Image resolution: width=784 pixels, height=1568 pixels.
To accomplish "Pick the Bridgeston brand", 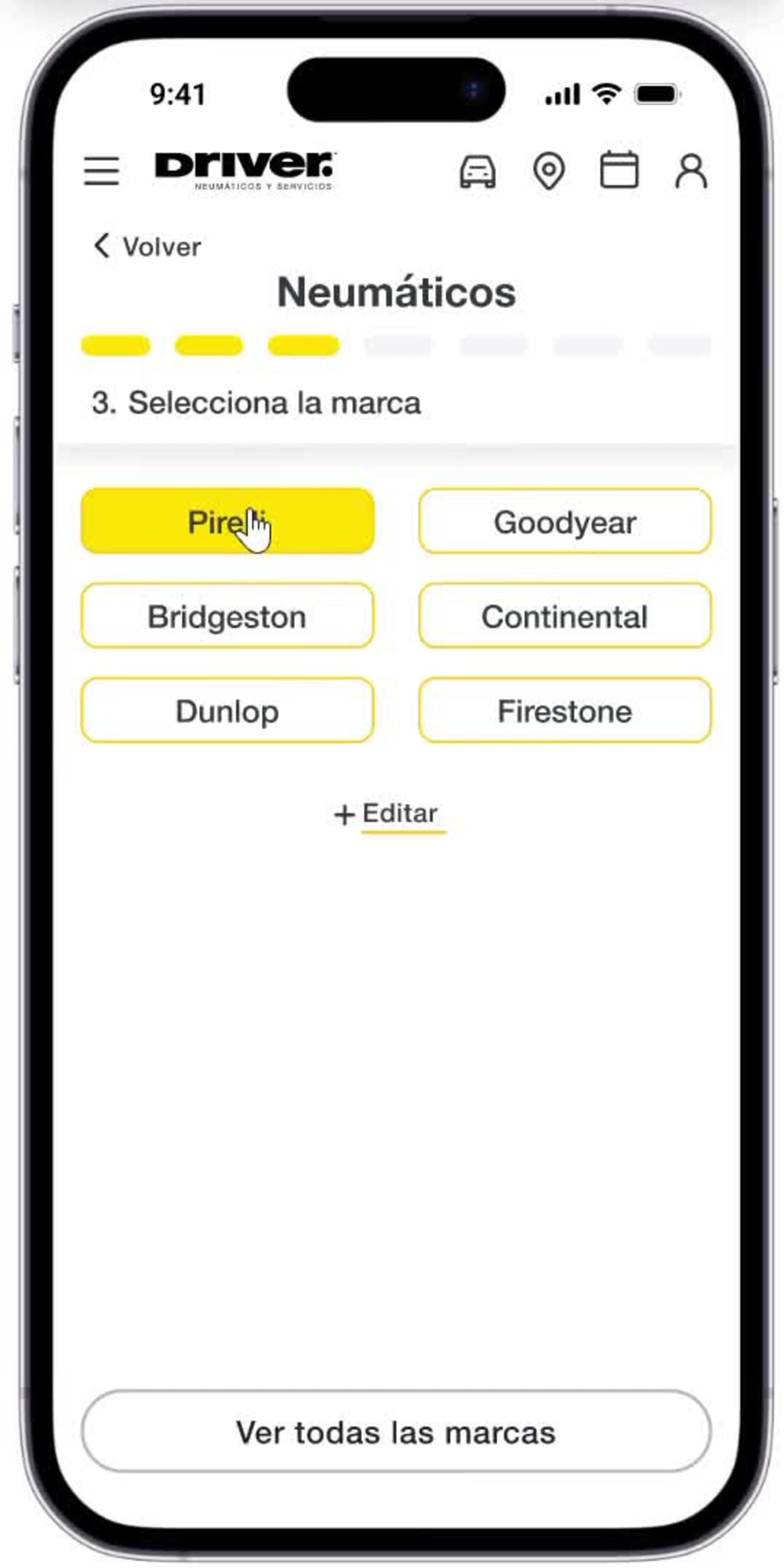I will click(227, 616).
